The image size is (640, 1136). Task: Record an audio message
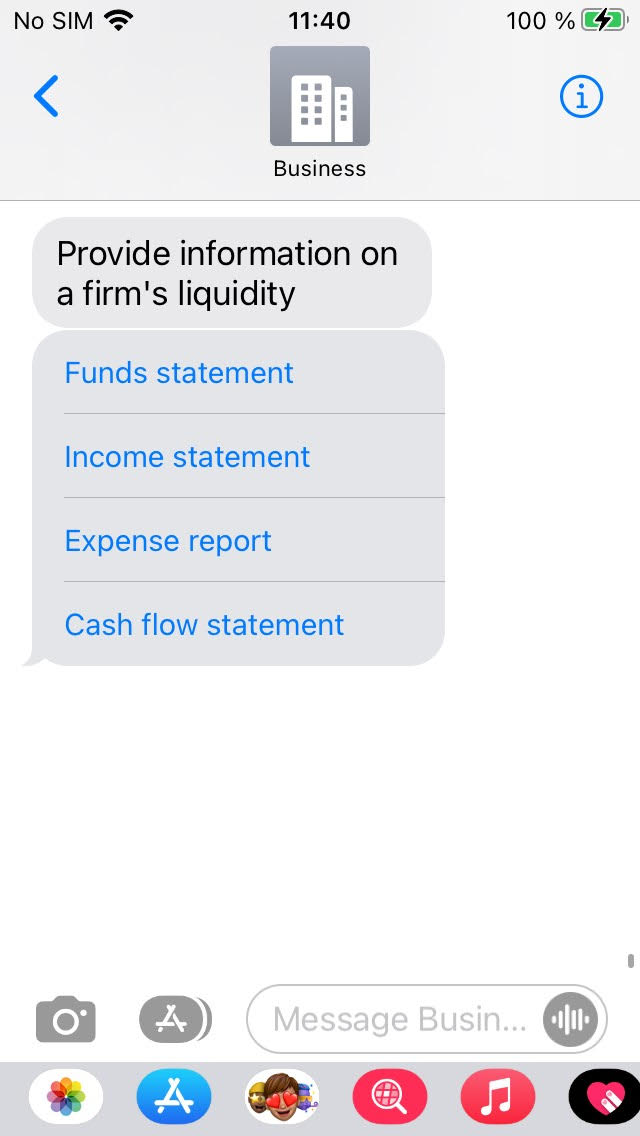pyautogui.click(x=571, y=1020)
